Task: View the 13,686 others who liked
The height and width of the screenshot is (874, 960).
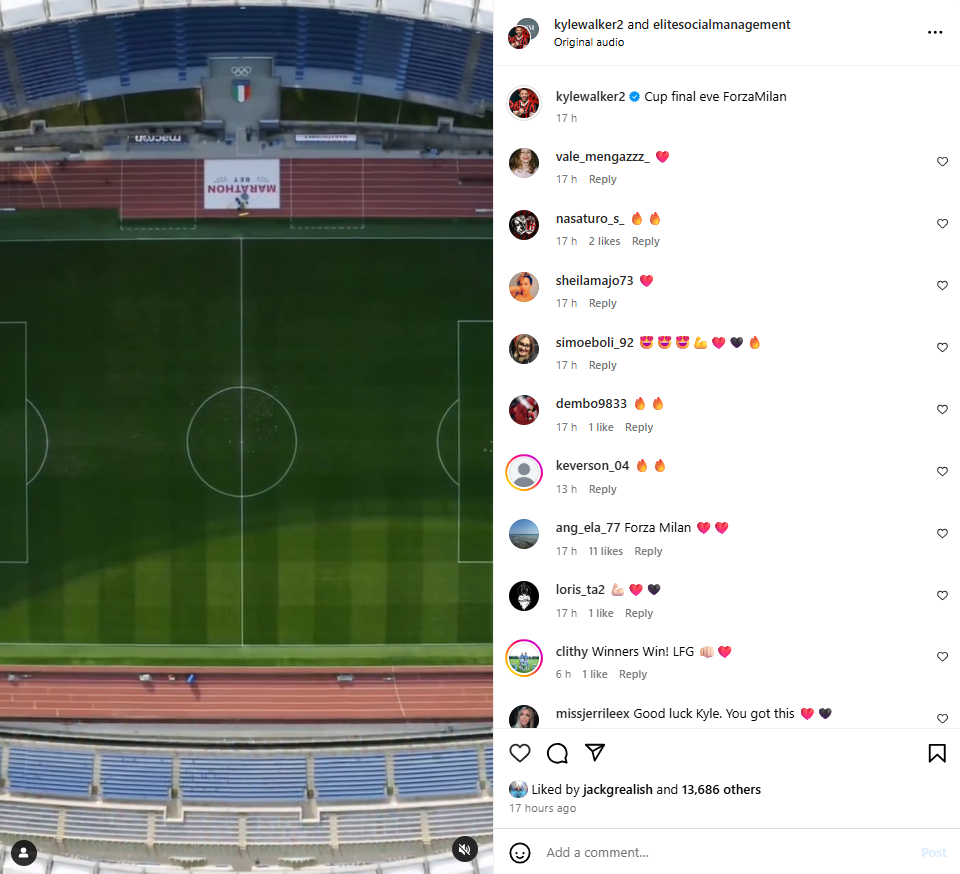Action: pyautogui.click(x=721, y=789)
